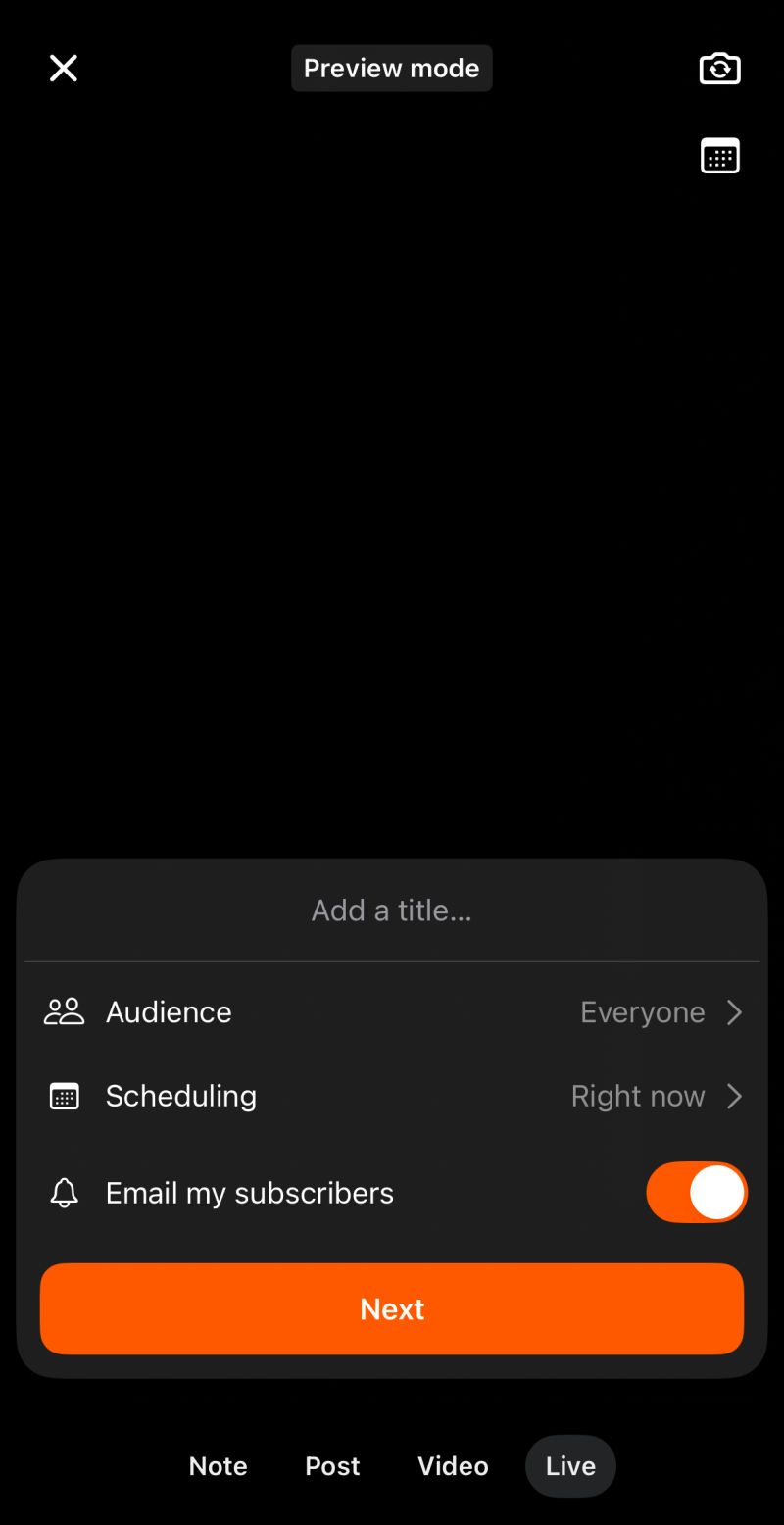Image resolution: width=784 pixels, height=1525 pixels.
Task: Click the bell icon next to Email my subscribers
Action: click(63, 1192)
